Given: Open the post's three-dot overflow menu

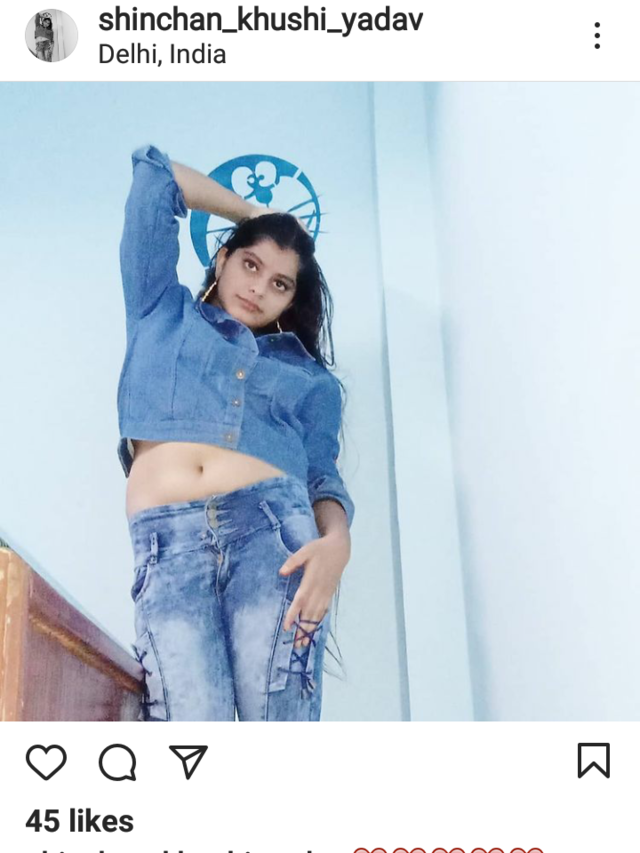Looking at the screenshot, I should tap(597, 36).
